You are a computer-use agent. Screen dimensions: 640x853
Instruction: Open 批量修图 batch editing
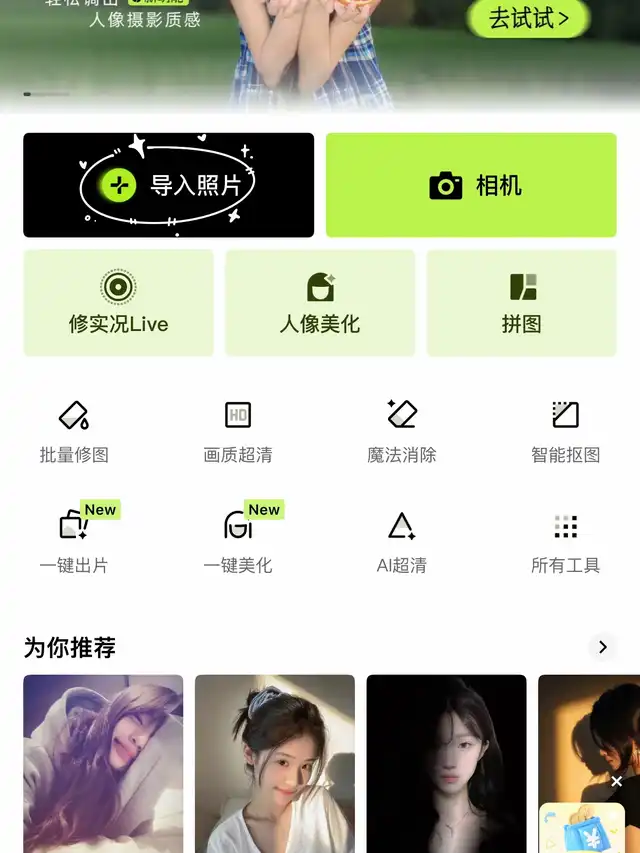pos(74,430)
